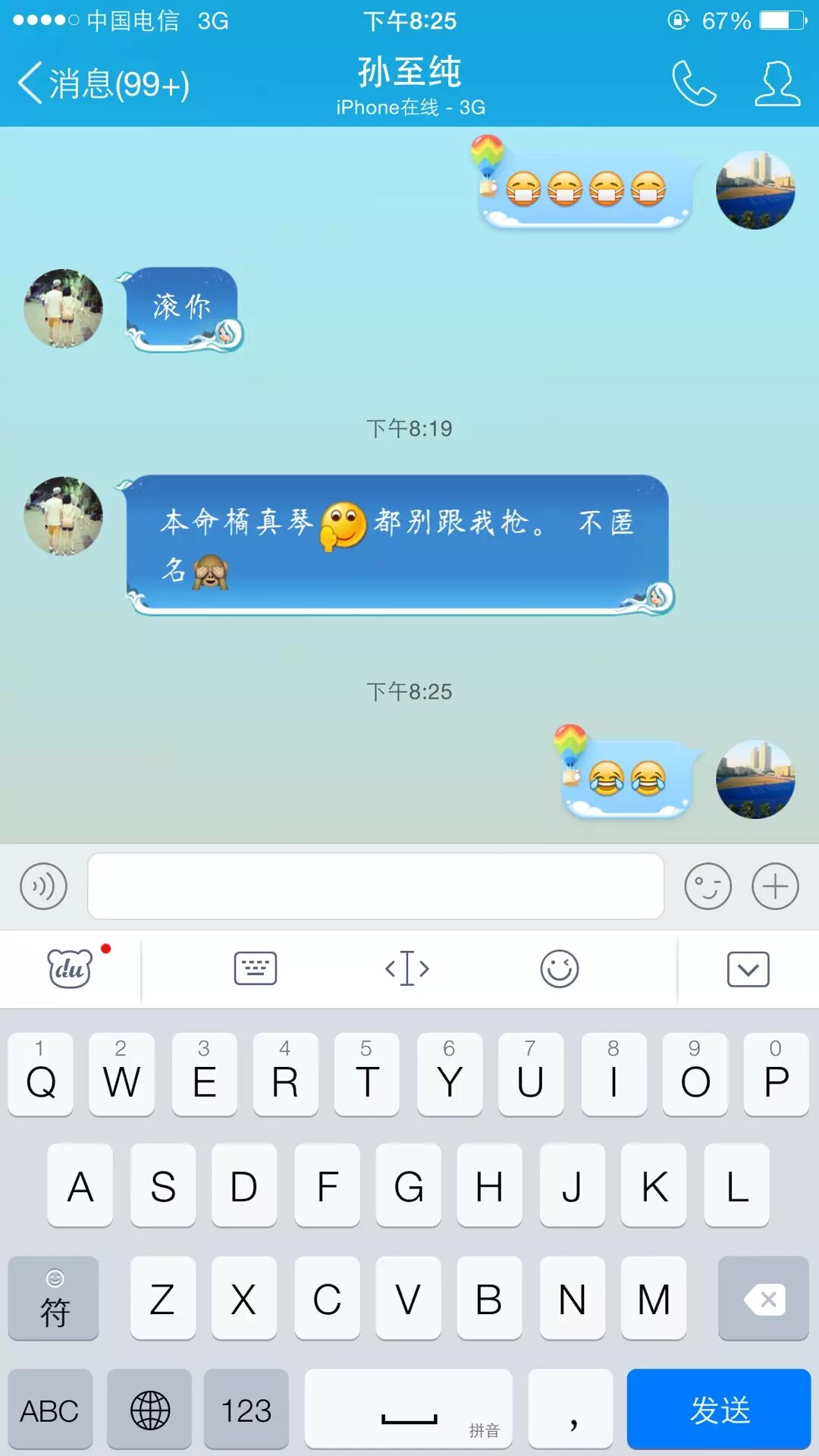The width and height of the screenshot is (819, 1456).
Task: Open the 符 symbols keyboard
Action: click(x=54, y=1299)
